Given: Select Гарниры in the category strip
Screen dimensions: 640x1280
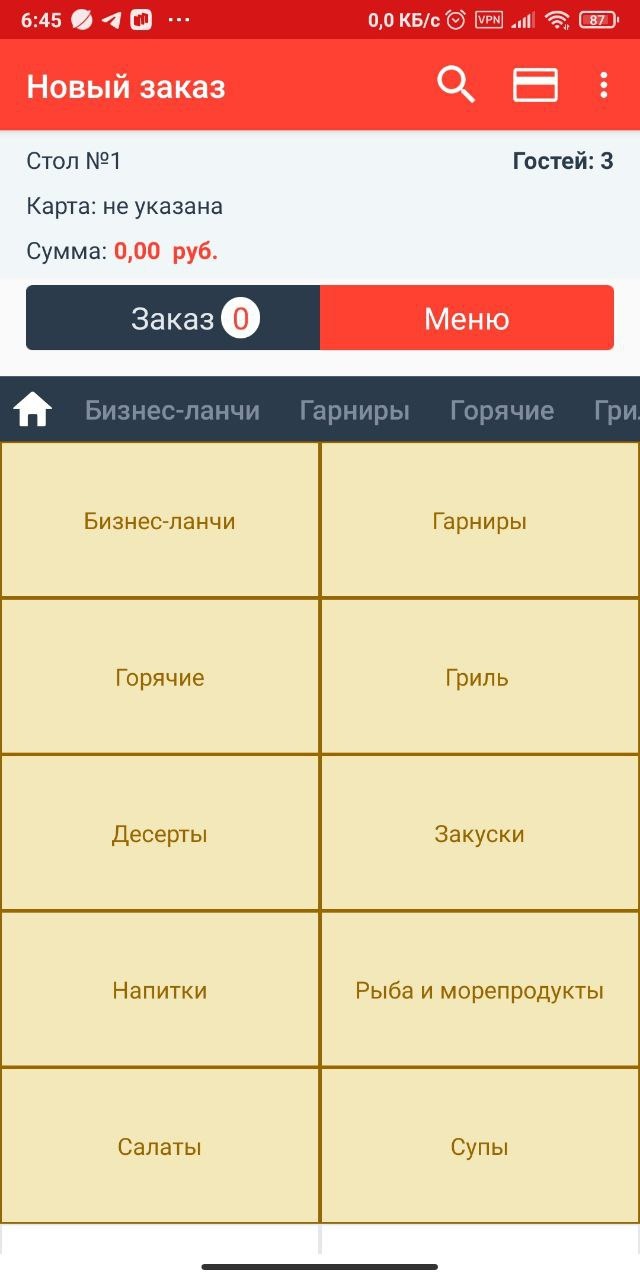Looking at the screenshot, I should [x=355, y=410].
